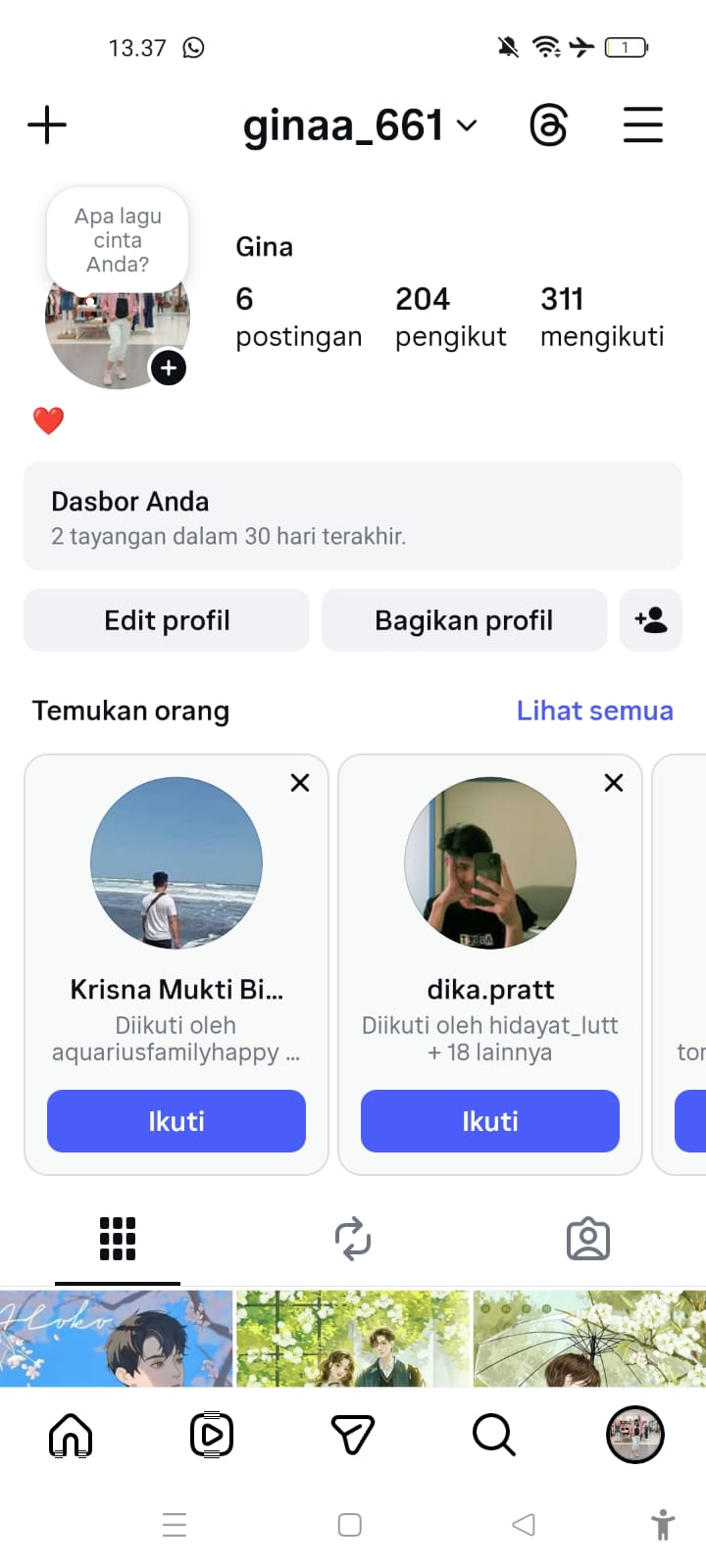Viewport: 706px width, 1568px height.
Task: Open Lihat semua link
Action: click(x=594, y=710)
